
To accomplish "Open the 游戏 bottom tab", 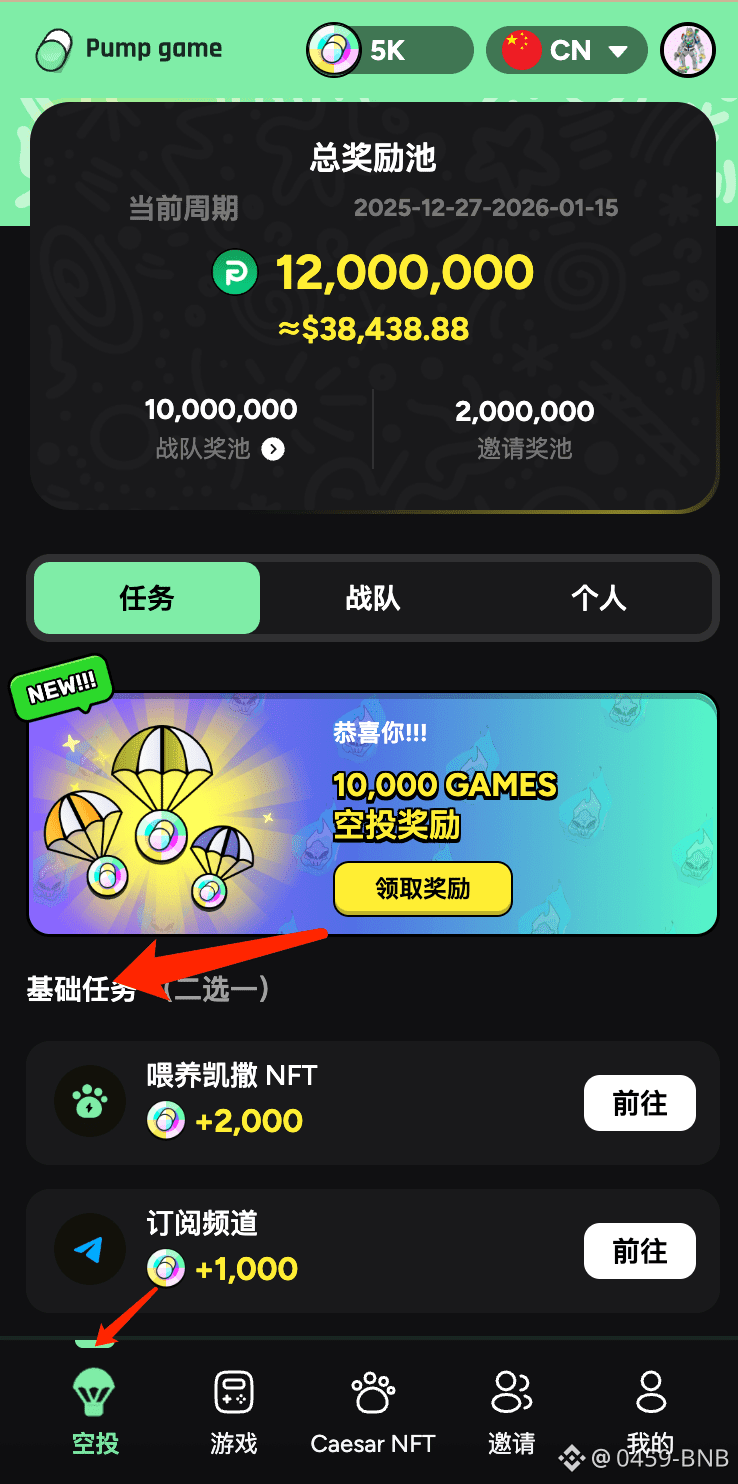I will click(x=234, y=1412).
